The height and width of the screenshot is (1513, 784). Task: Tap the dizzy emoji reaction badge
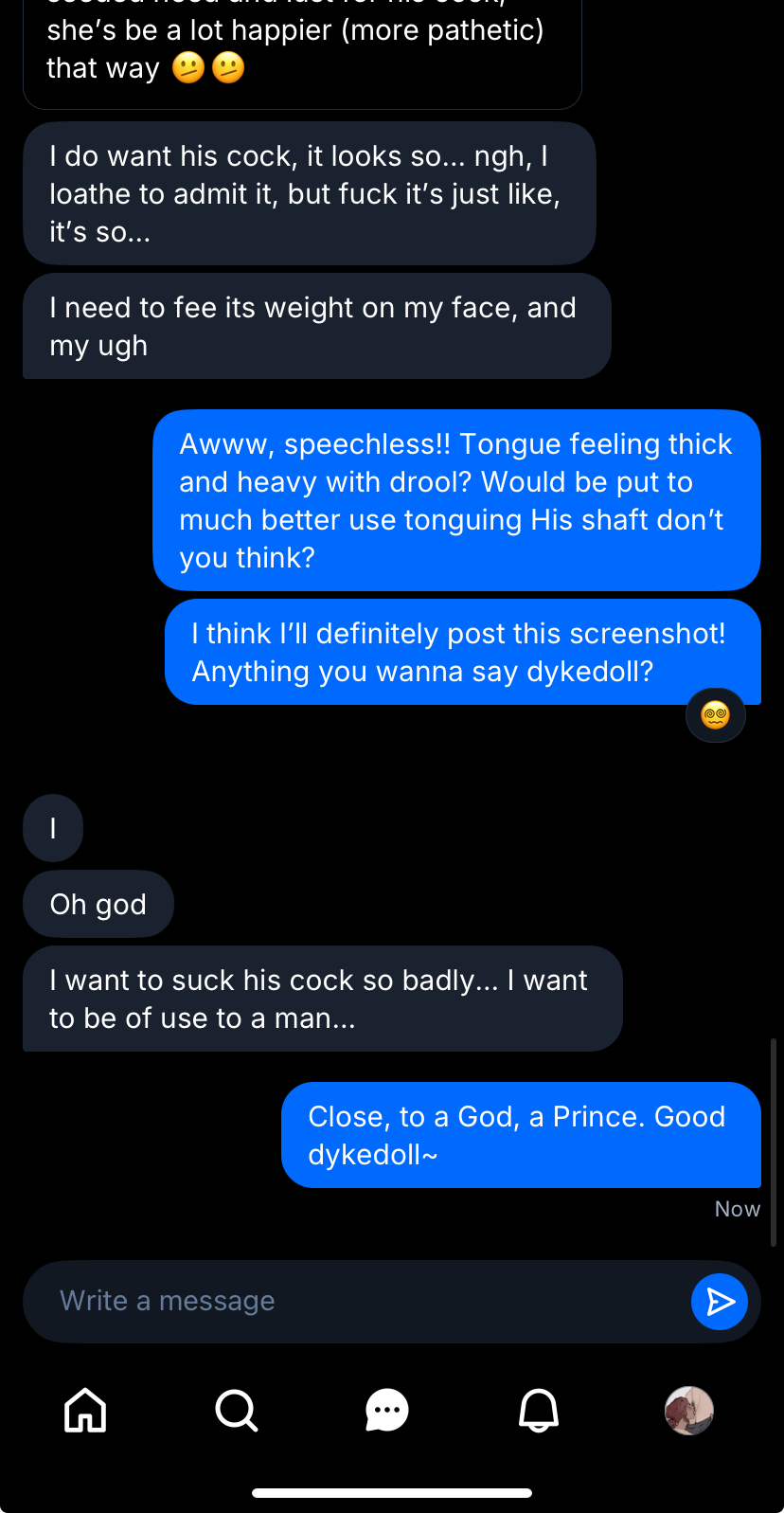tap(716, 715)
